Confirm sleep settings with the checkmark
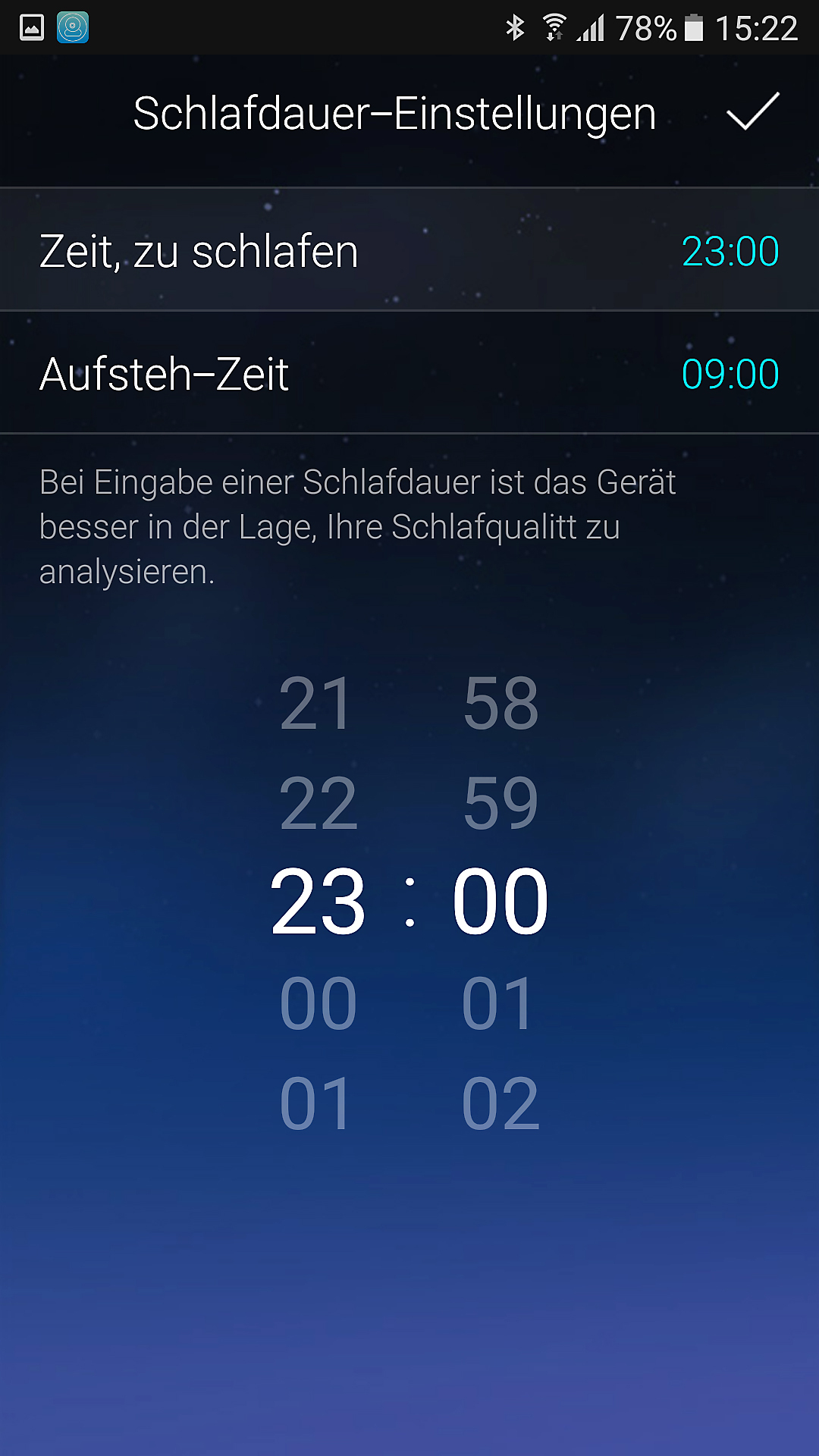This screenshot has height=1456, width=819. point(752,112)
